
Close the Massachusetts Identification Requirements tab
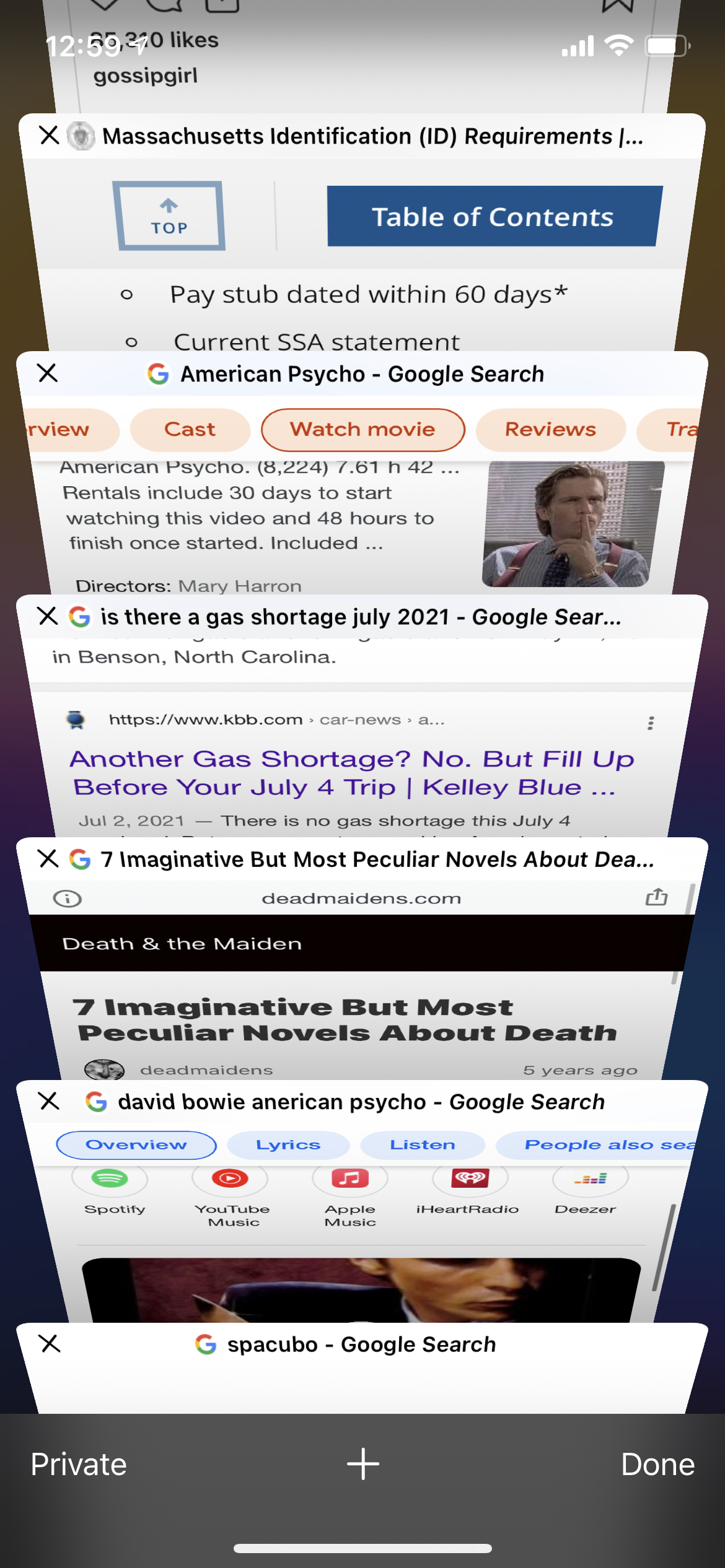[49, 135]
